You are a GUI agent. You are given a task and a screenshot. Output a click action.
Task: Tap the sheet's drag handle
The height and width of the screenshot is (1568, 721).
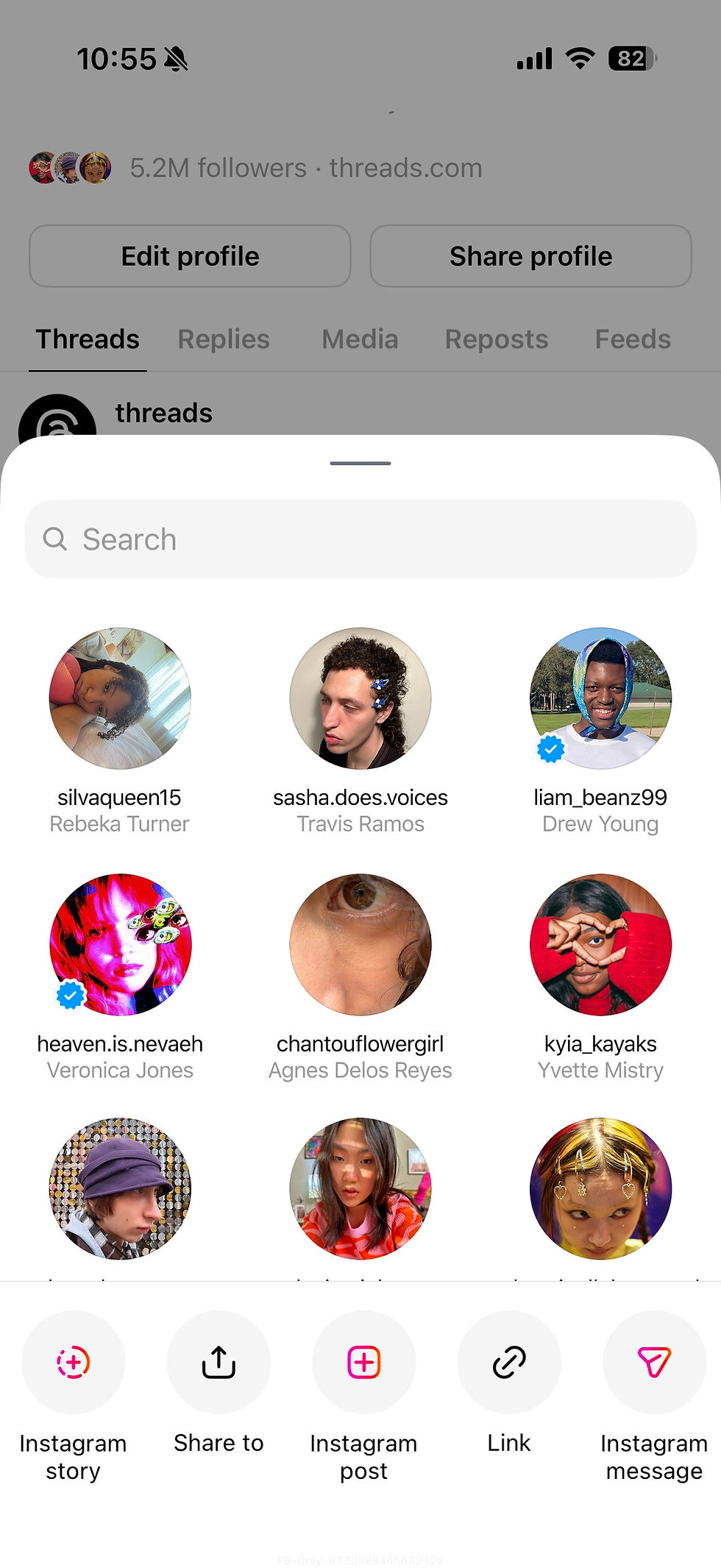pyautogui.click(x=360, y=464)
